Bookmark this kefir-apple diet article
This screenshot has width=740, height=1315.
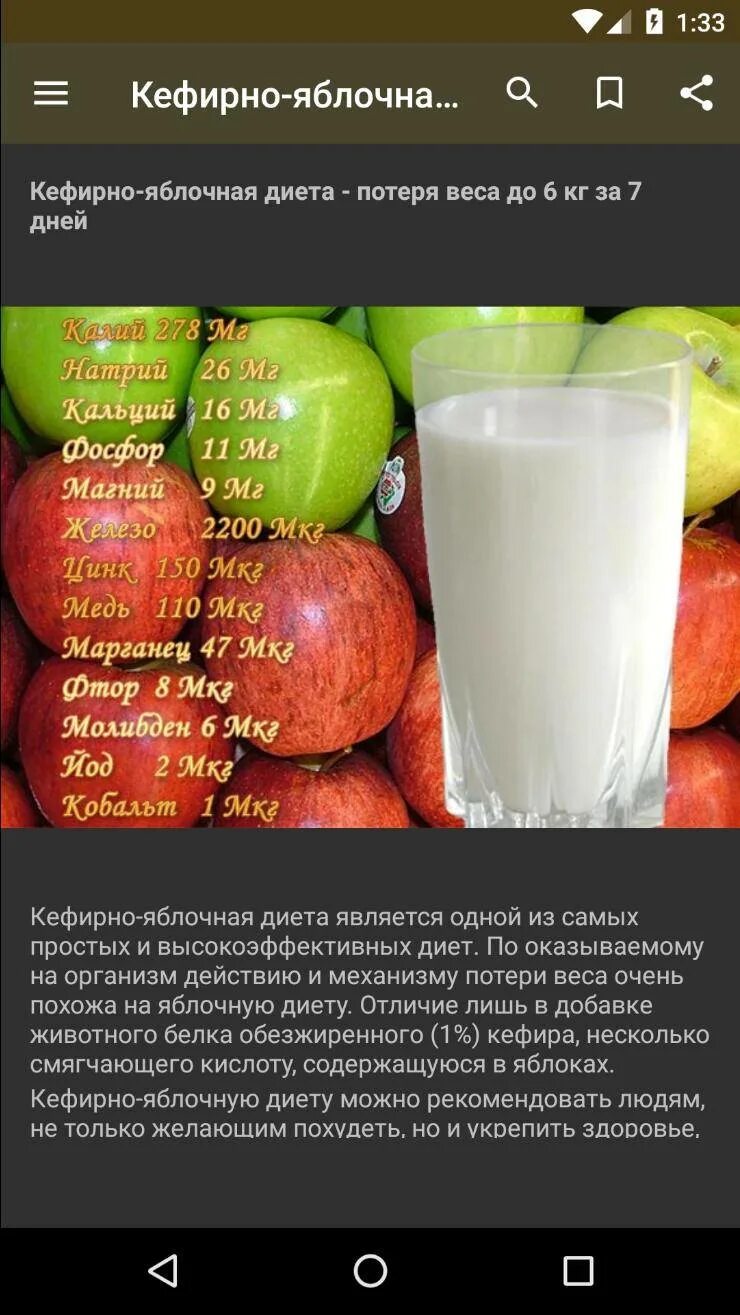click(609, 94)
